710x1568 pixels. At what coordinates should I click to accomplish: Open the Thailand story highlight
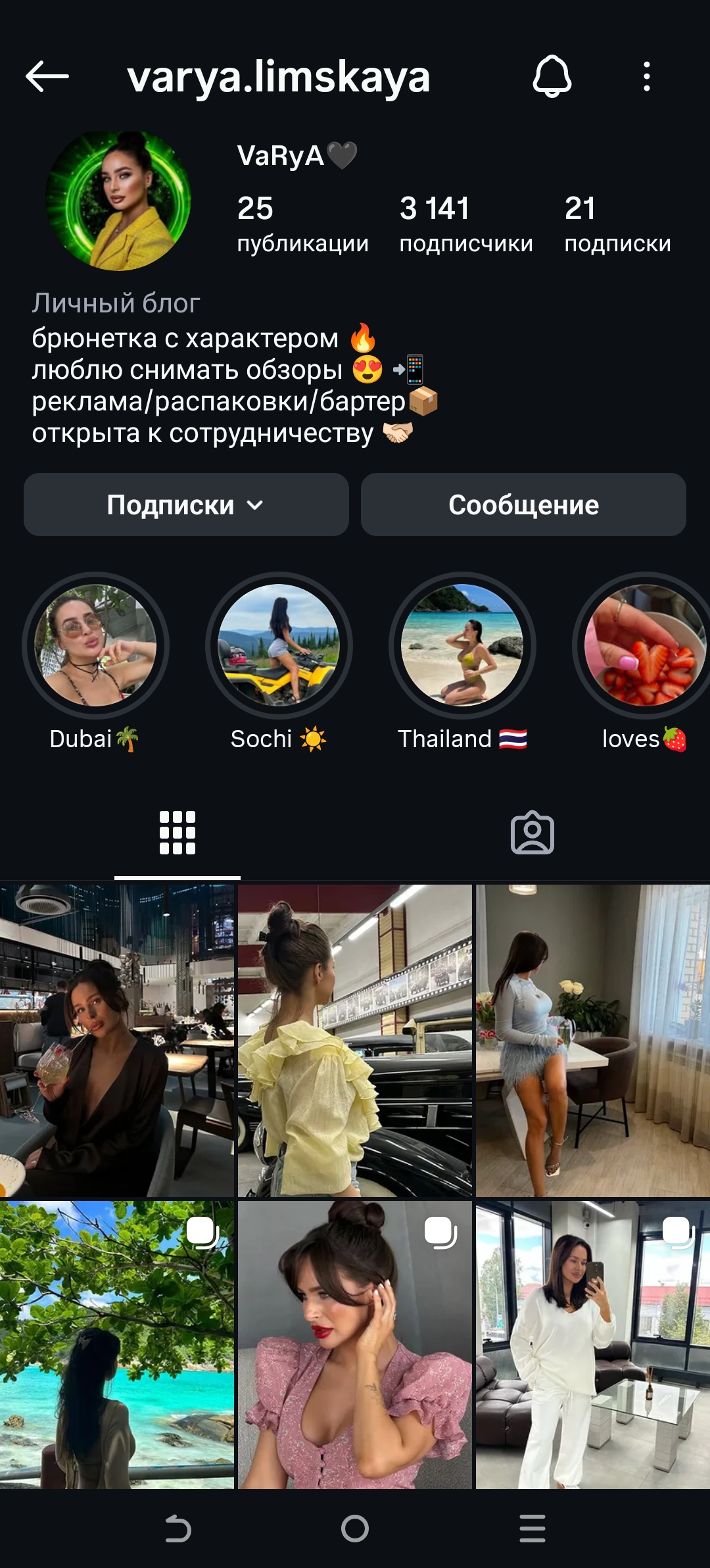[x=463, y=647]
